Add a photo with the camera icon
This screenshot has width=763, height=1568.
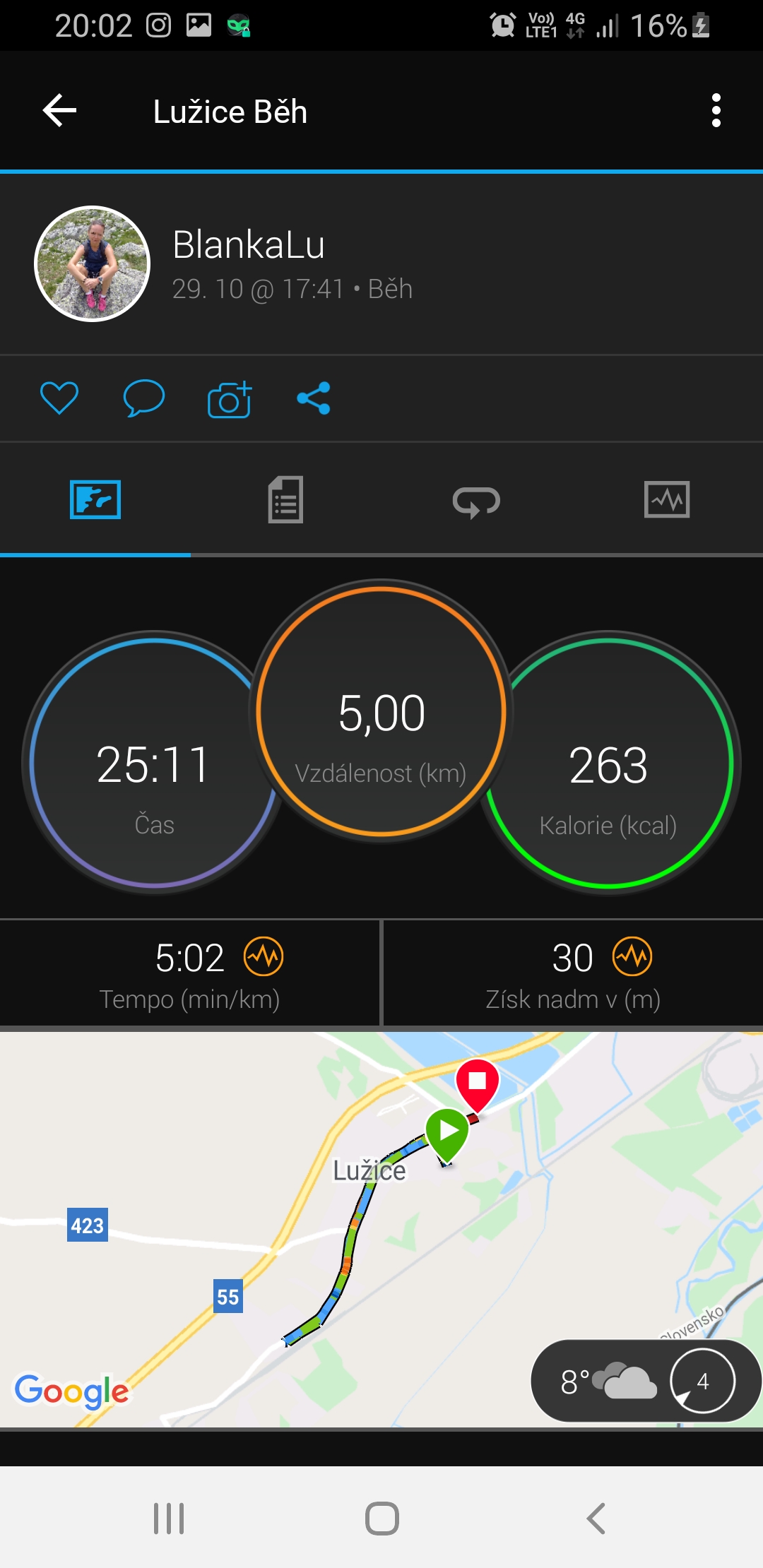coord(230,399)
